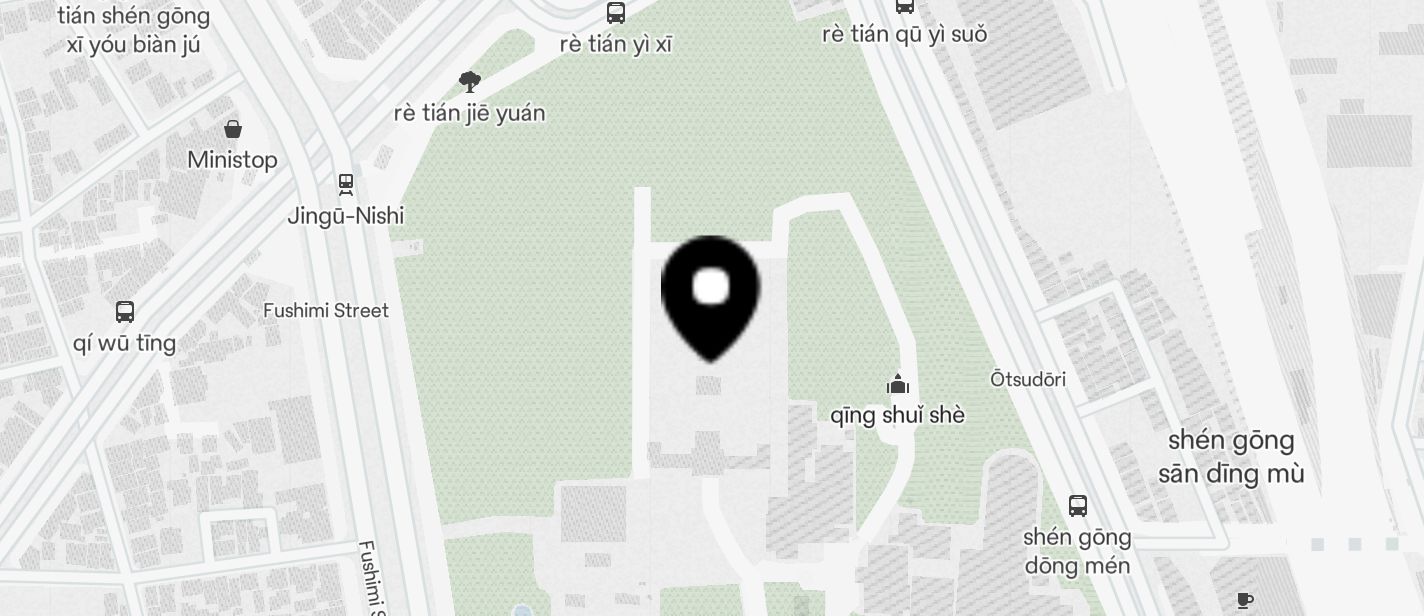Open the Jingū-Nishi station marker

(x=346, y=184)
